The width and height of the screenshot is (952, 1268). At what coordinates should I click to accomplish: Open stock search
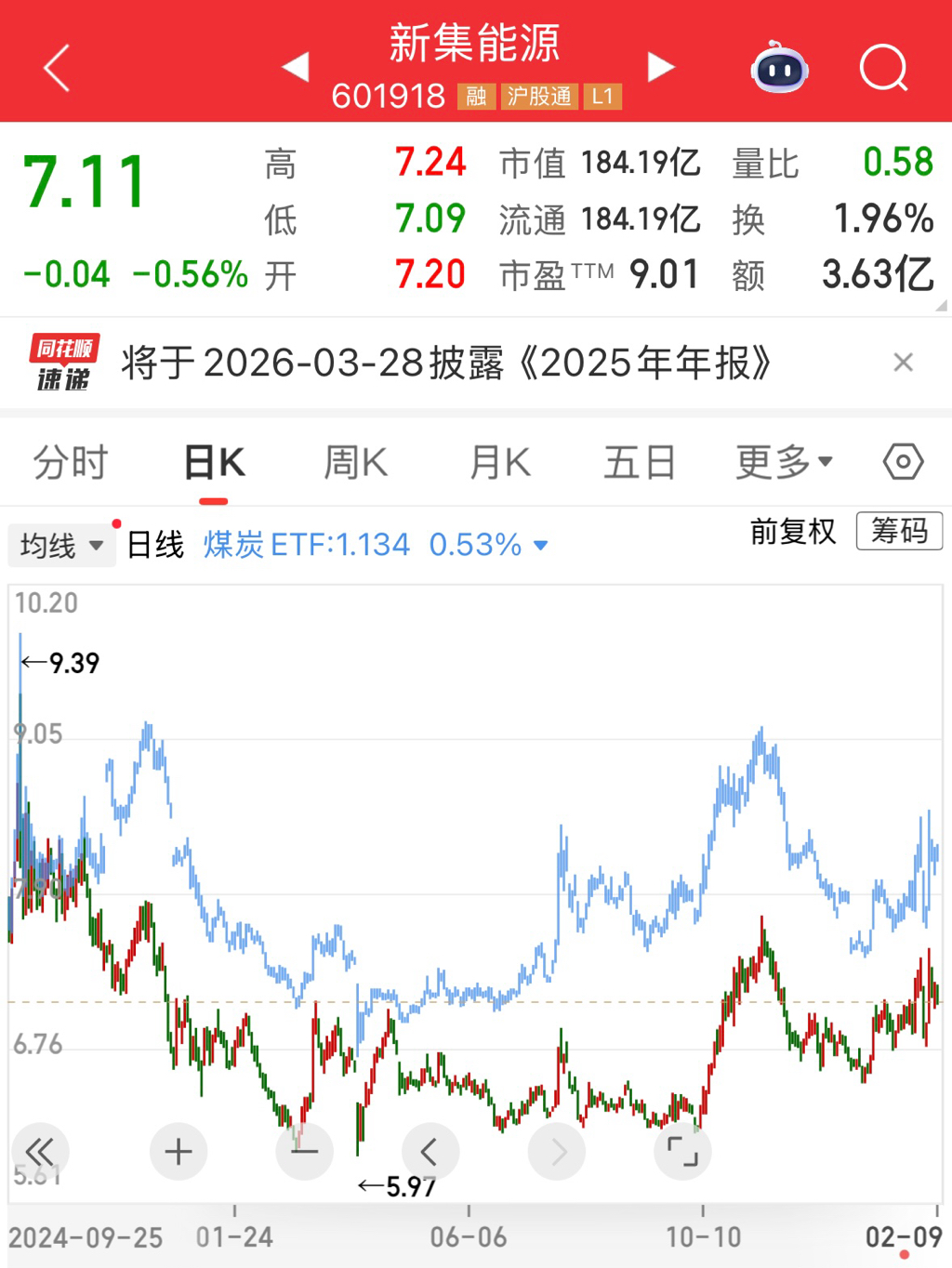(x=883, y=68)
